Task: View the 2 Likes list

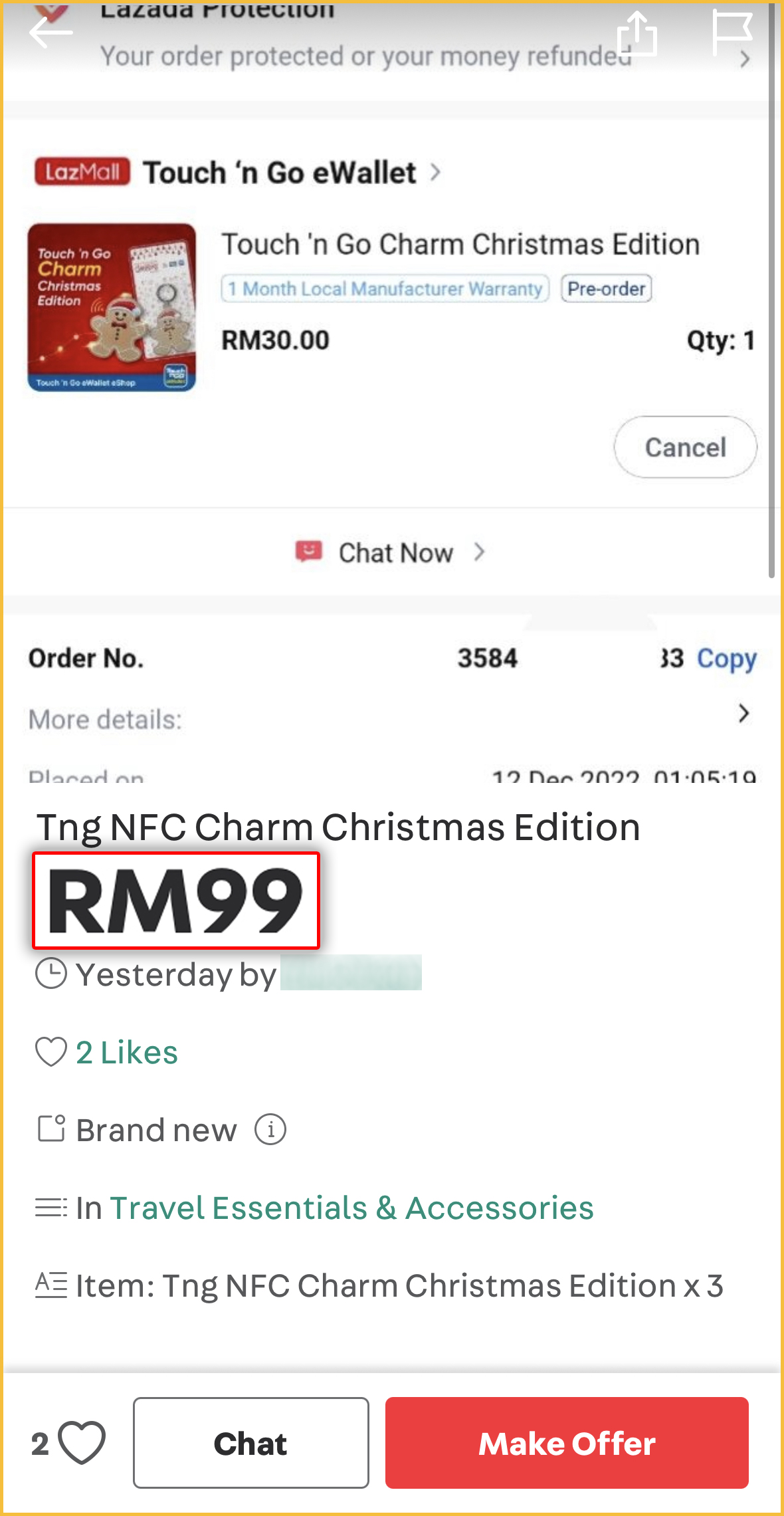Action: point(126,1053)
